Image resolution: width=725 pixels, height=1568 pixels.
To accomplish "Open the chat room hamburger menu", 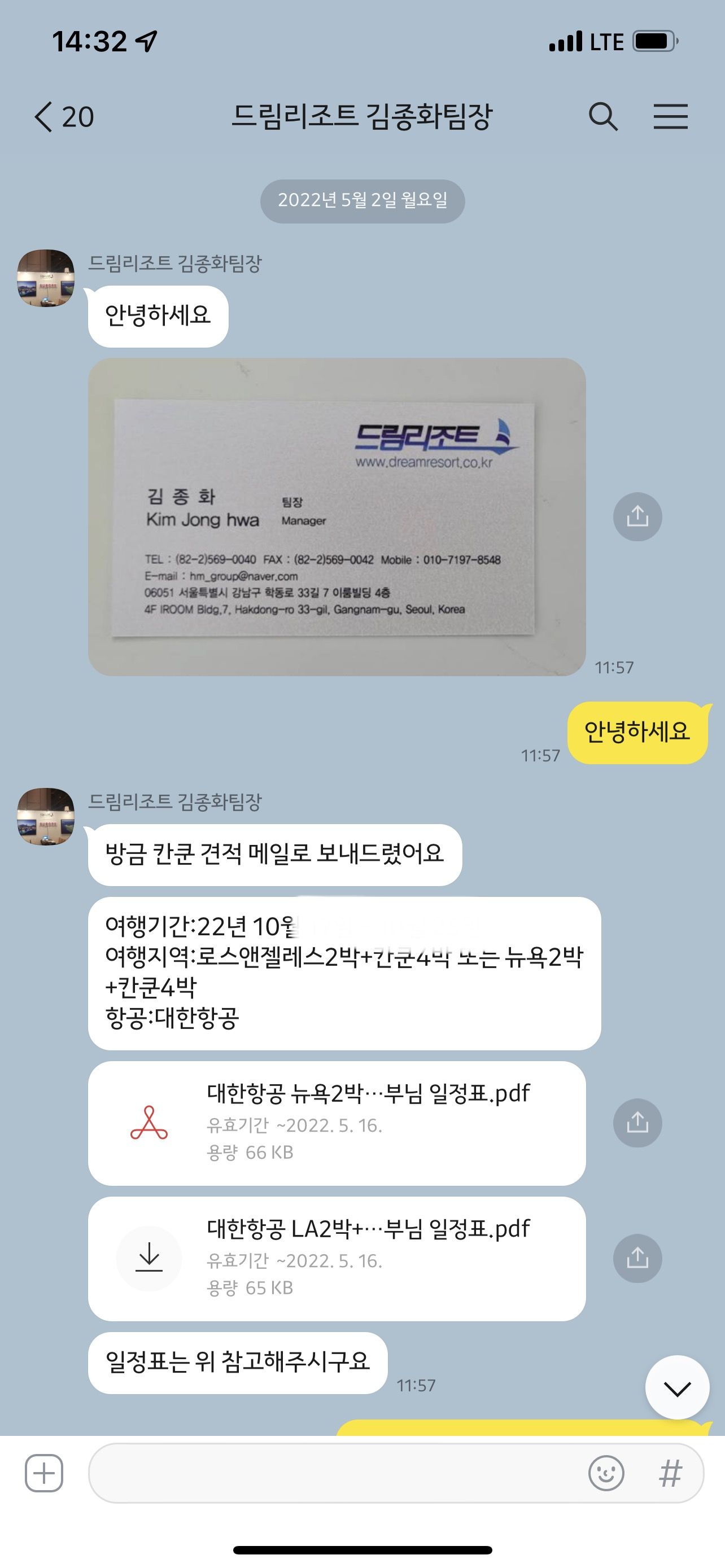I will coord(670,116).
